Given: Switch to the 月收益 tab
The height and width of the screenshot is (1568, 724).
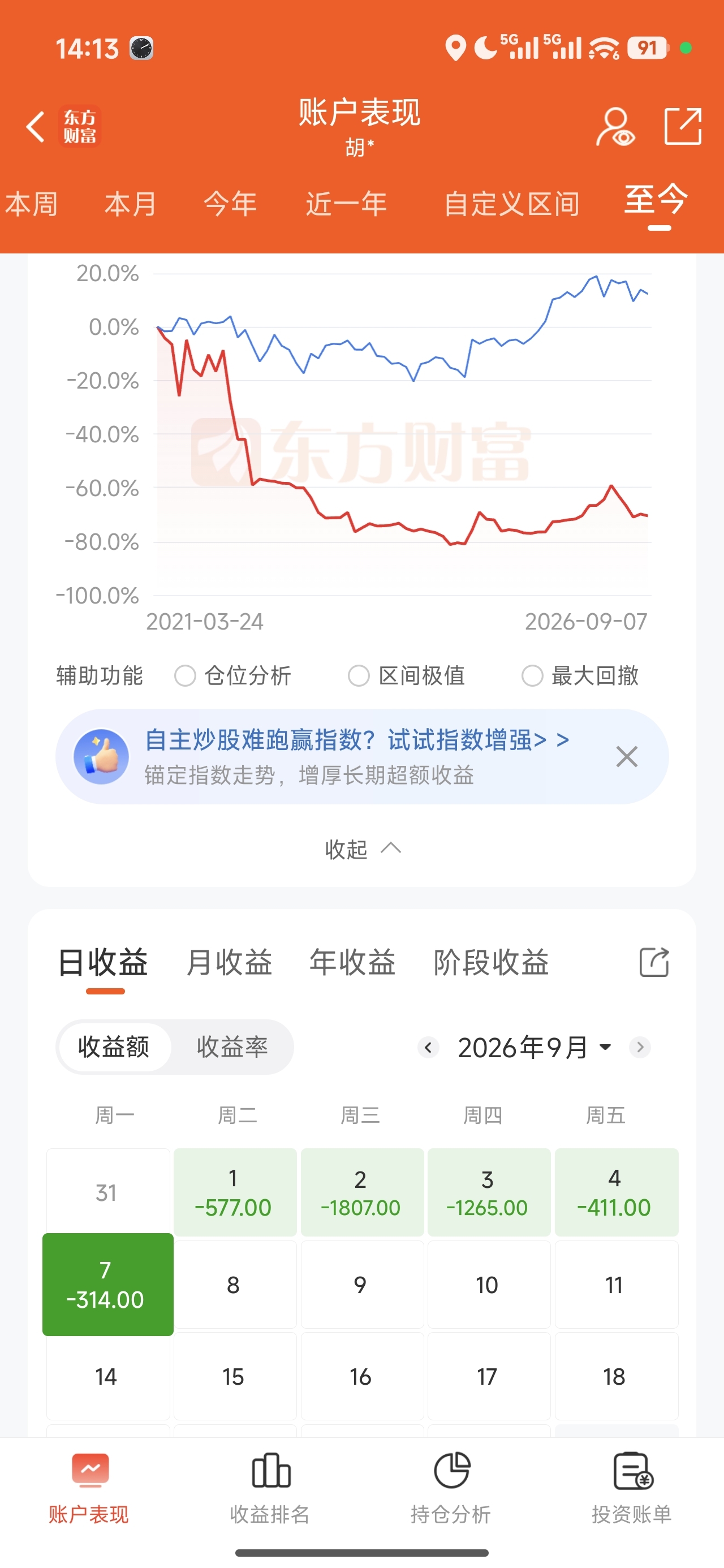Looking at the screenshot, I should pyautogui.click(x=229, y=962).
